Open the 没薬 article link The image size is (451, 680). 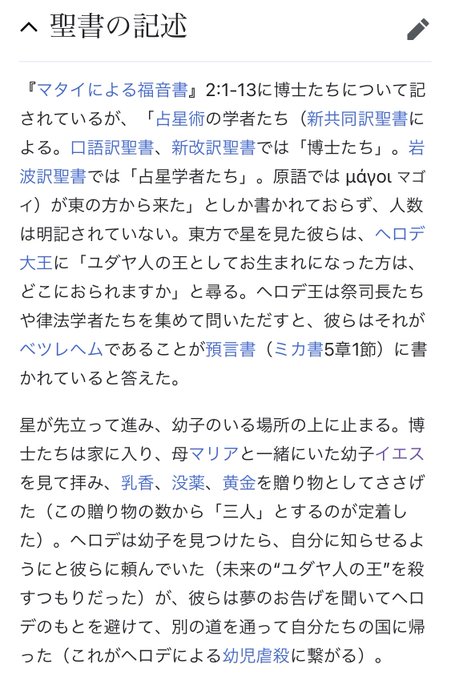188,483
